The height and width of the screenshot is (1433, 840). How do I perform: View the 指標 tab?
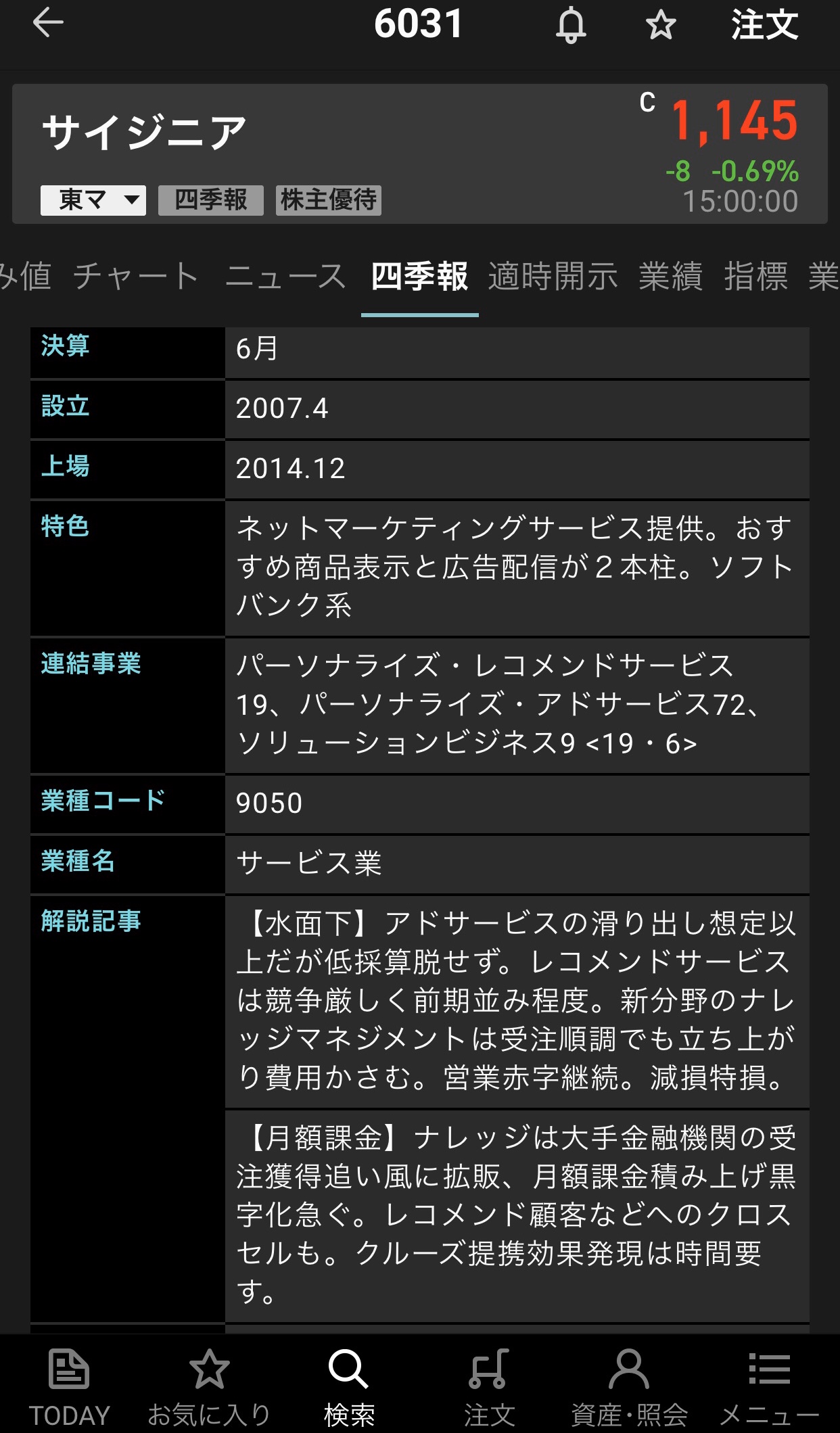(x=755, y=277)
